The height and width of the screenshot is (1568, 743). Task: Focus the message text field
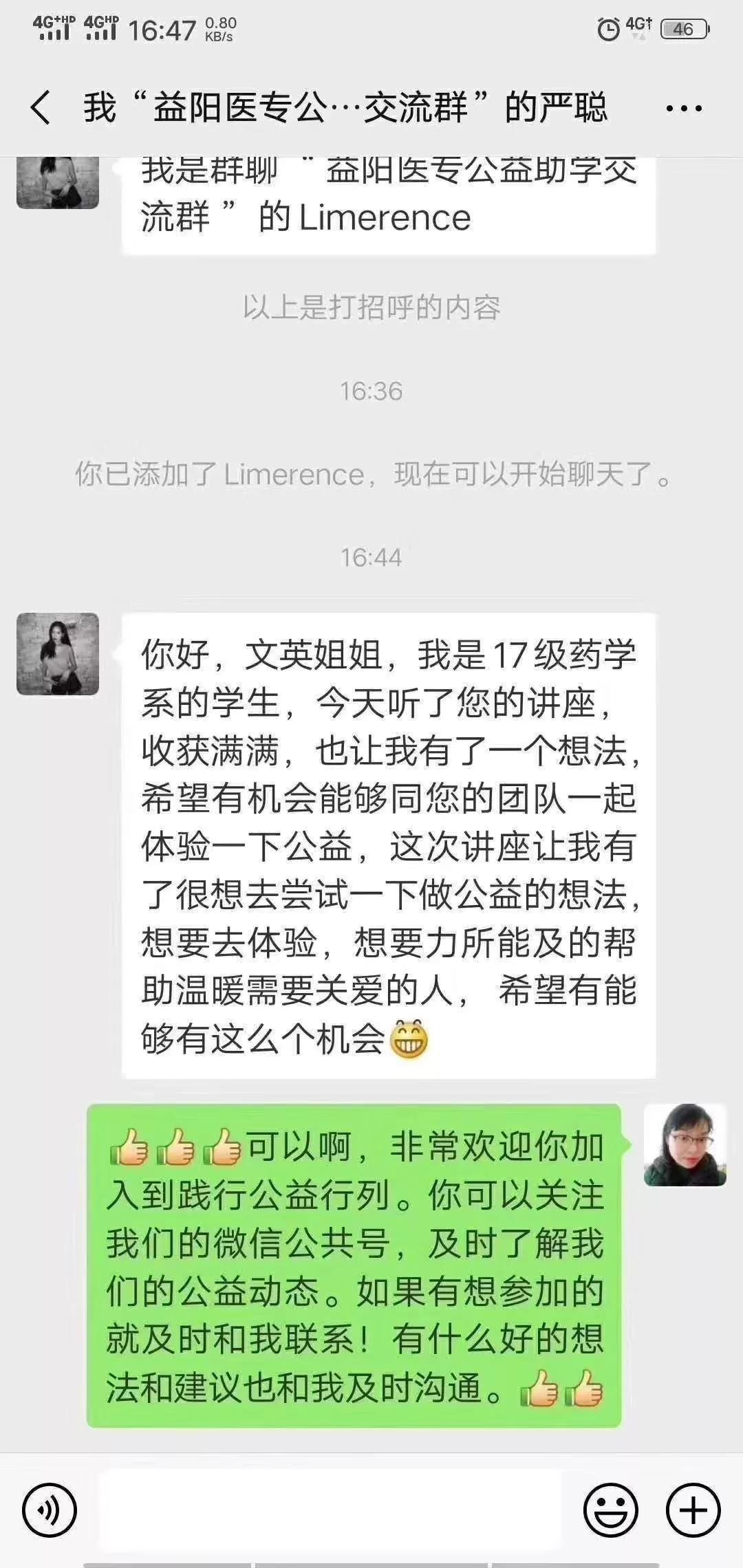coord(330,1510)
